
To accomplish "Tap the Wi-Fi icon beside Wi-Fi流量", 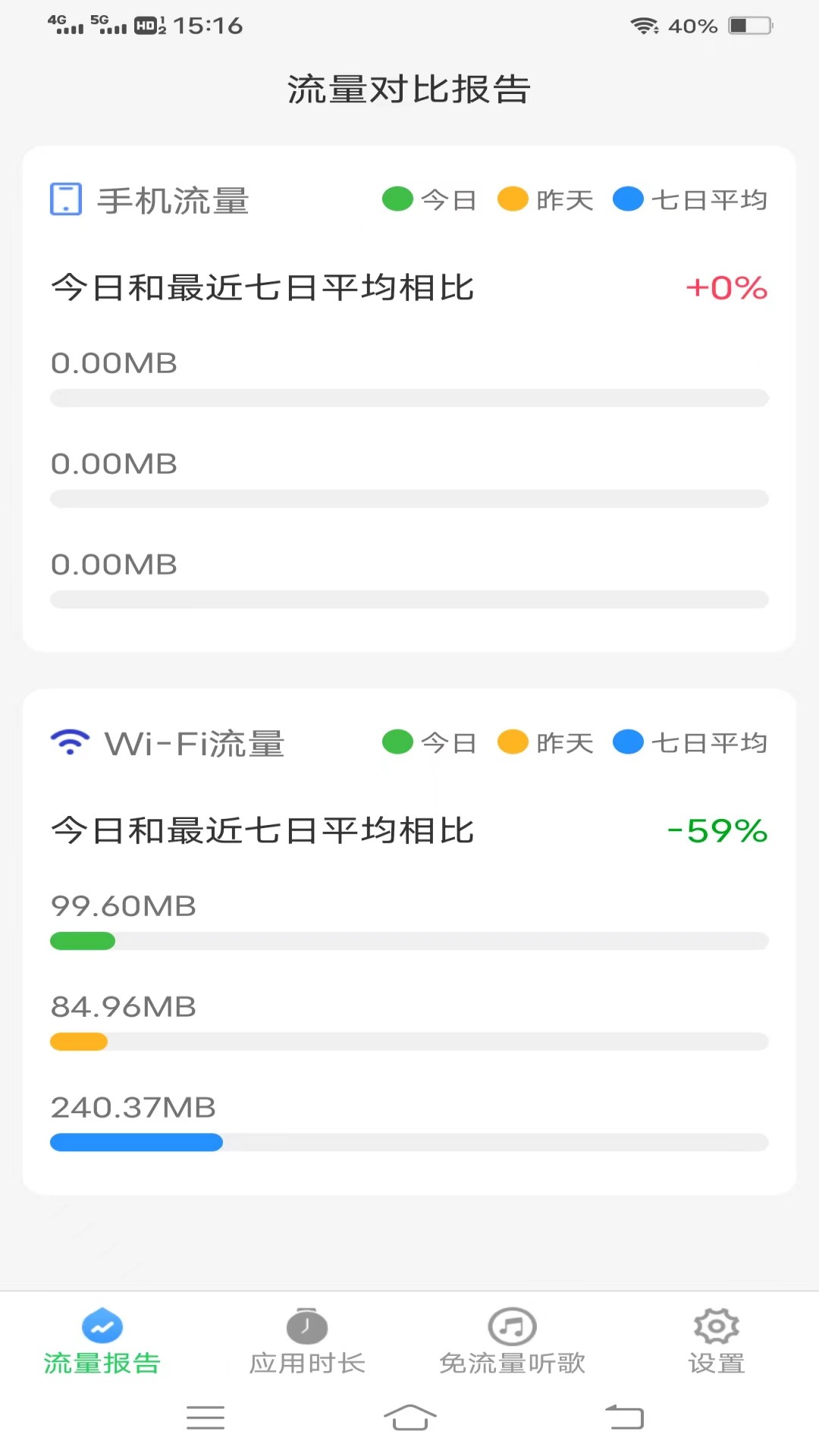I will [70, 742].
